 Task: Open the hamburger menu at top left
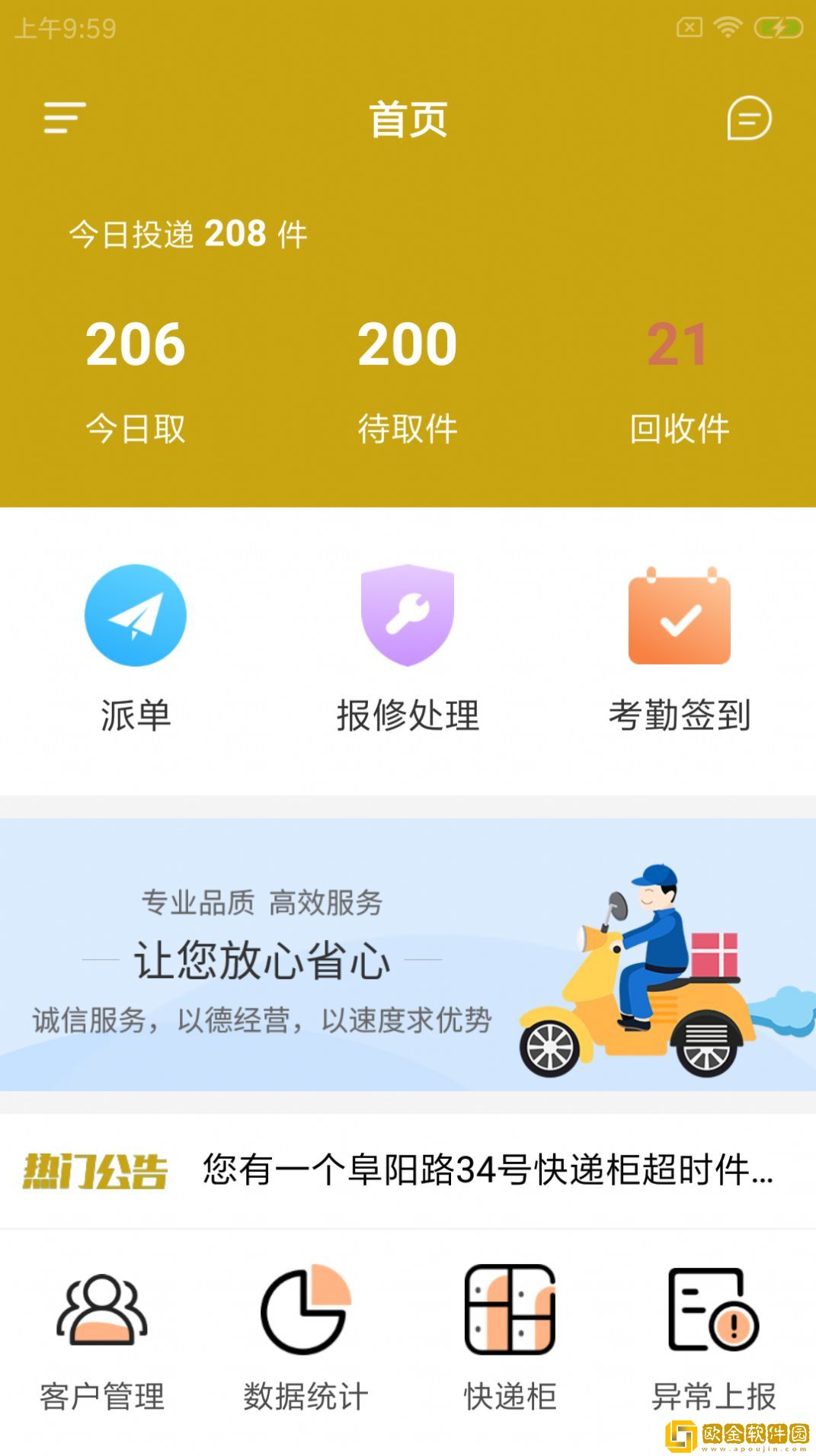62,120
